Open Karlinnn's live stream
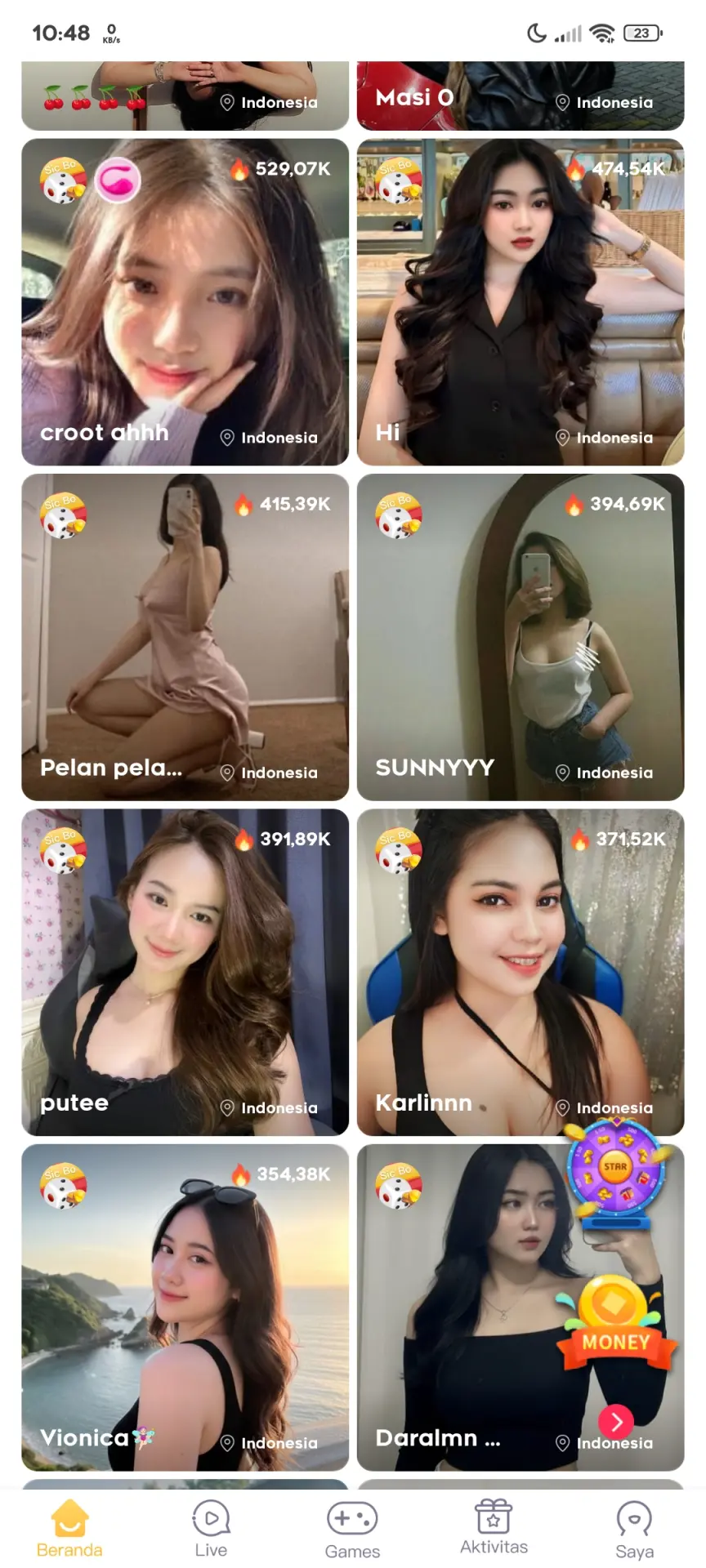This screenshot has height=1568, width=706. [x=521, y=972]
